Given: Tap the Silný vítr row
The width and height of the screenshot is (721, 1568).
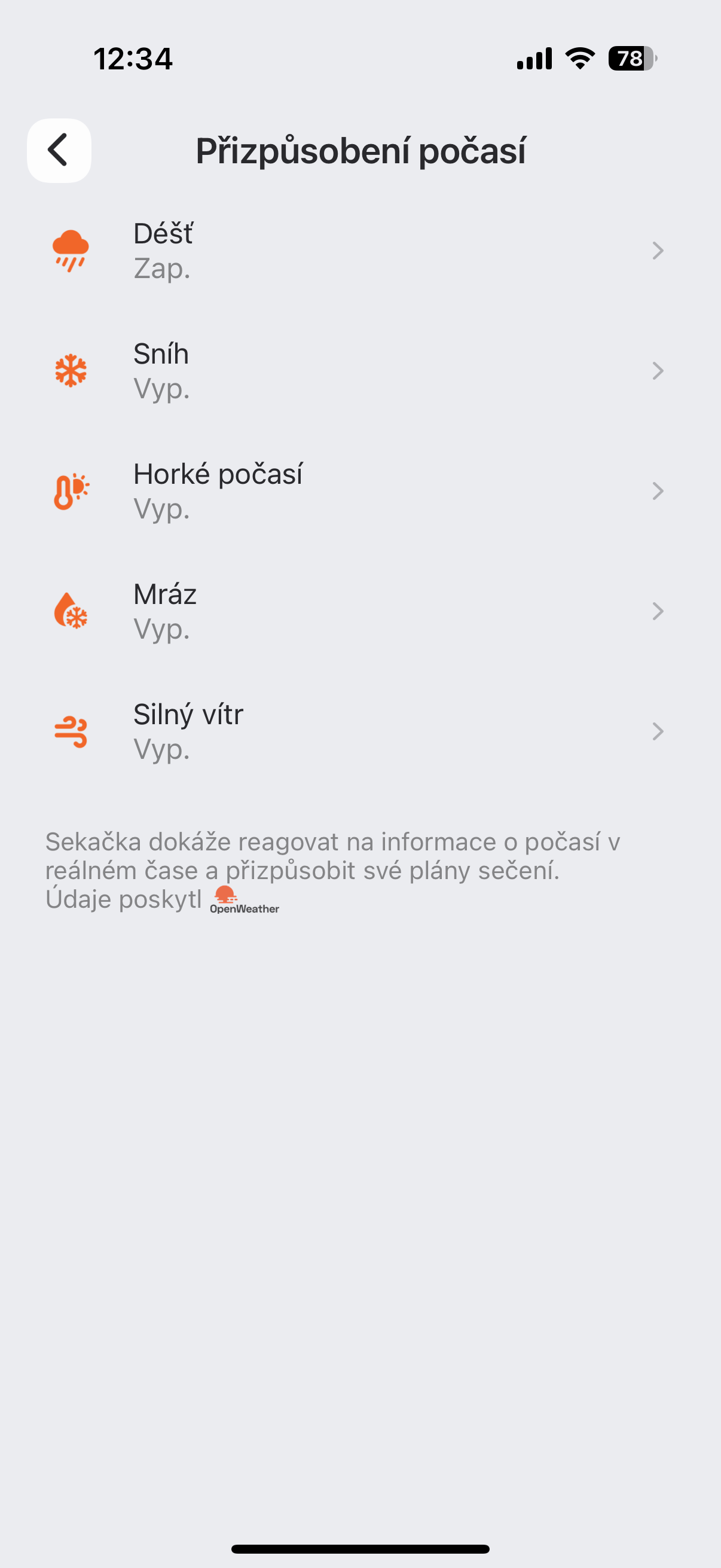Looking at the screenshot, I should click(x=359, y=731).
